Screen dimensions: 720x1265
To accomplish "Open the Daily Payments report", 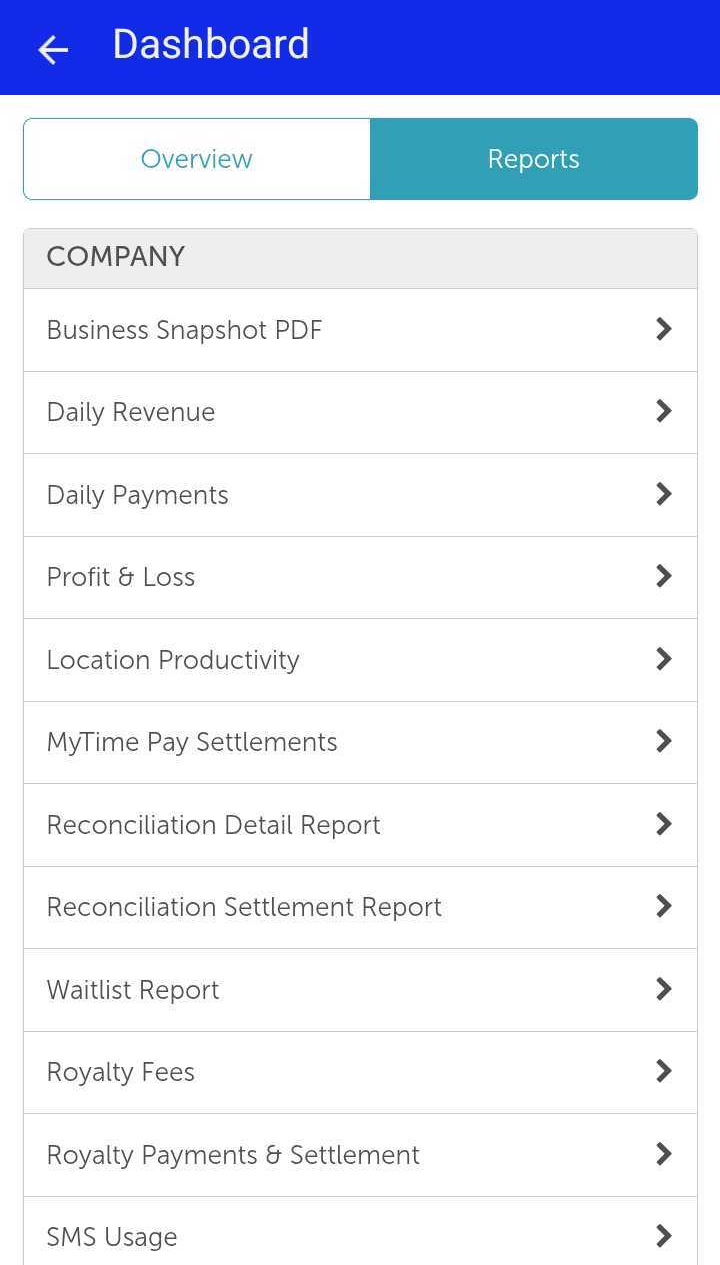I will [x=360, y=495].
